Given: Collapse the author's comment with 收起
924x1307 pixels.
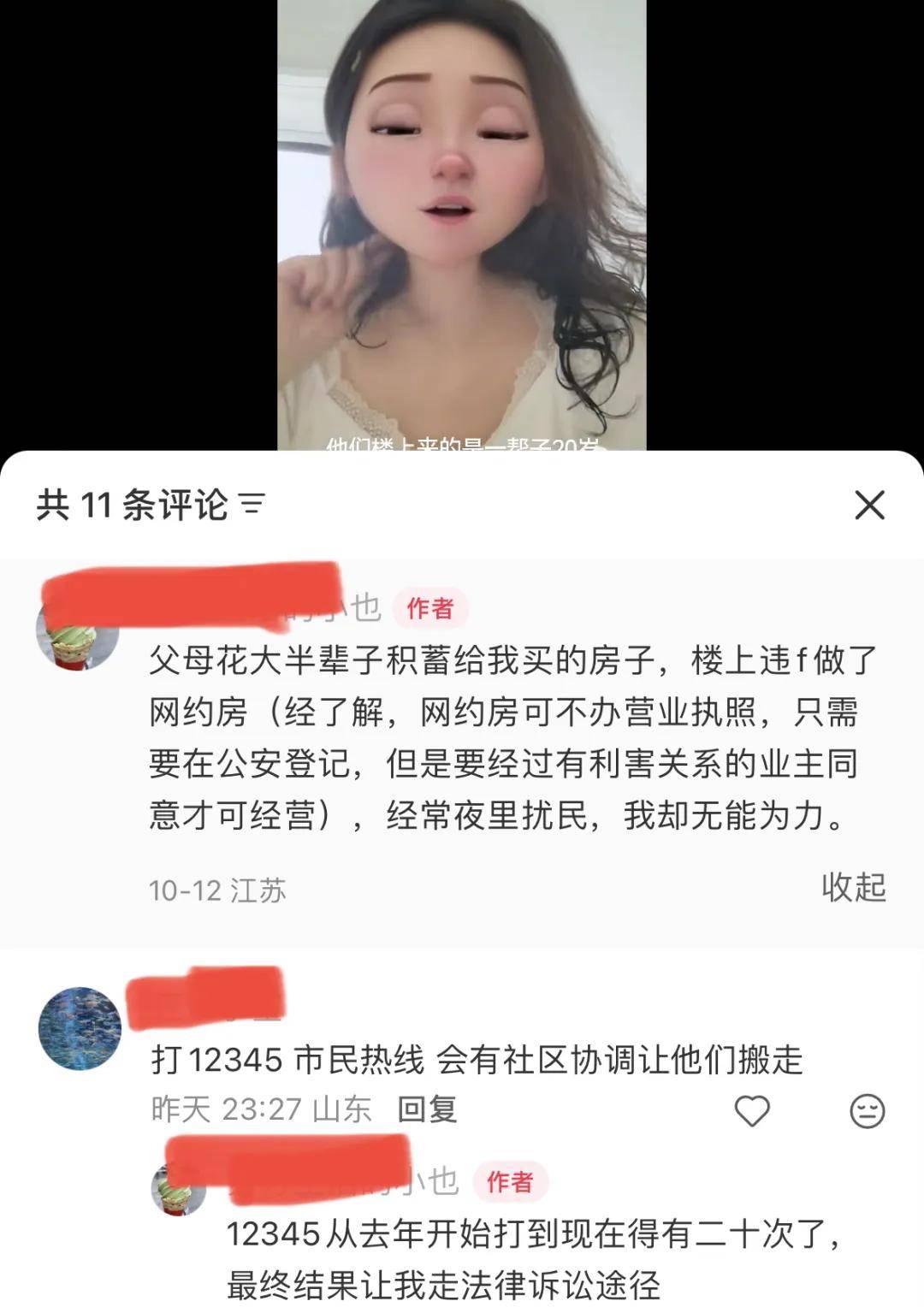Looking at the screenshot, I should [x=853, y=888].
